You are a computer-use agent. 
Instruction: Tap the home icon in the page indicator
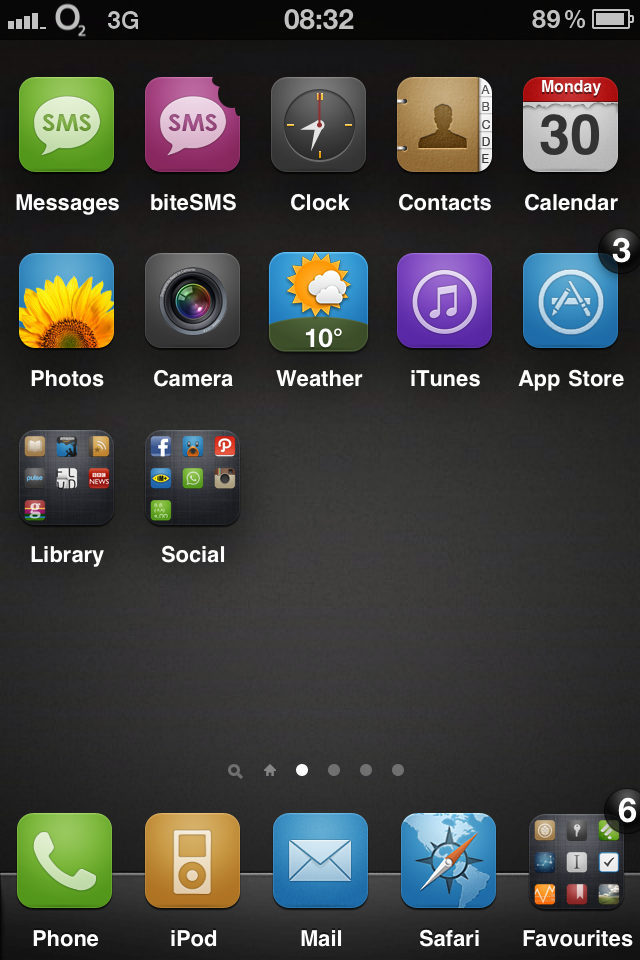click(269, 770)
